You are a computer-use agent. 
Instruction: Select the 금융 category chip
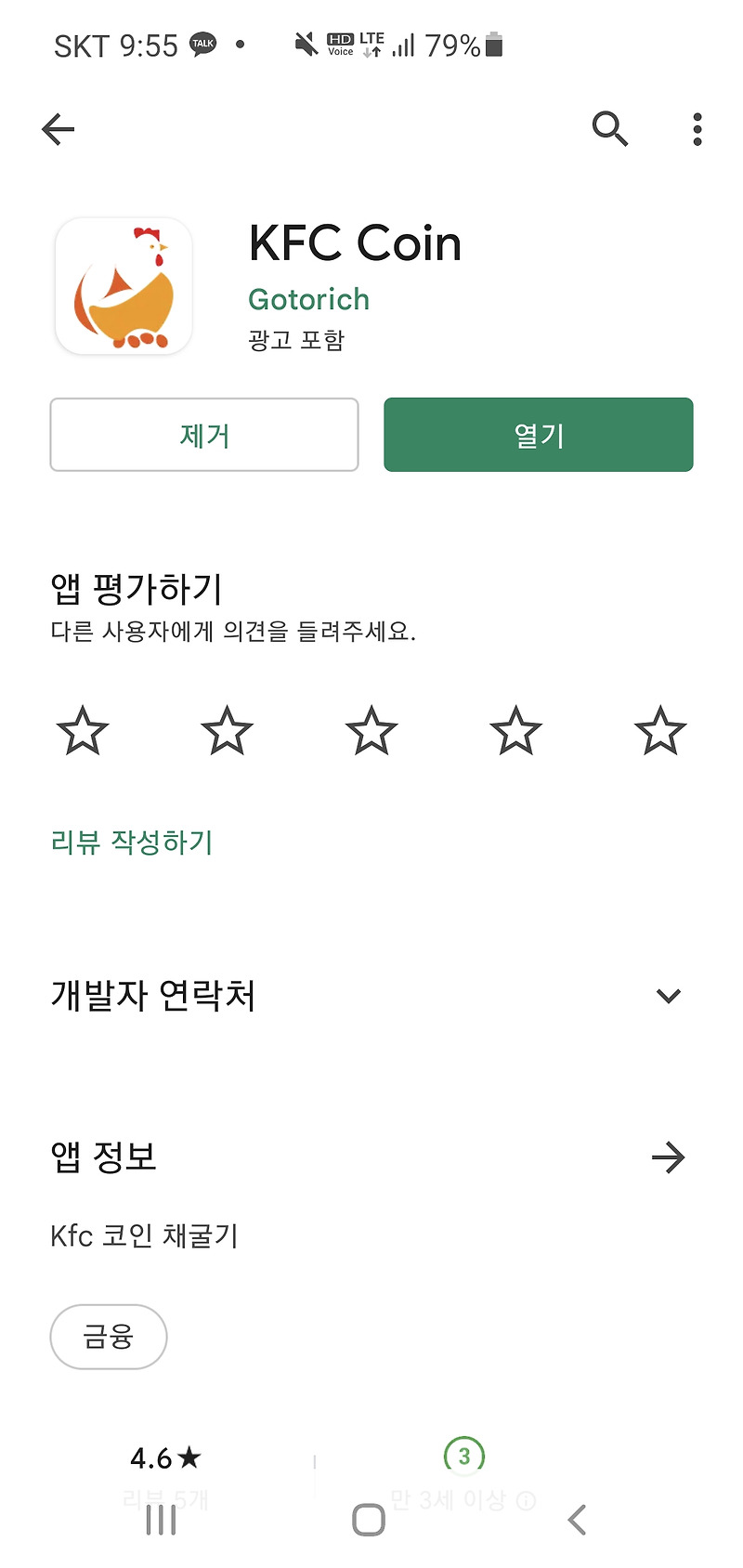tap(108, 1338)
